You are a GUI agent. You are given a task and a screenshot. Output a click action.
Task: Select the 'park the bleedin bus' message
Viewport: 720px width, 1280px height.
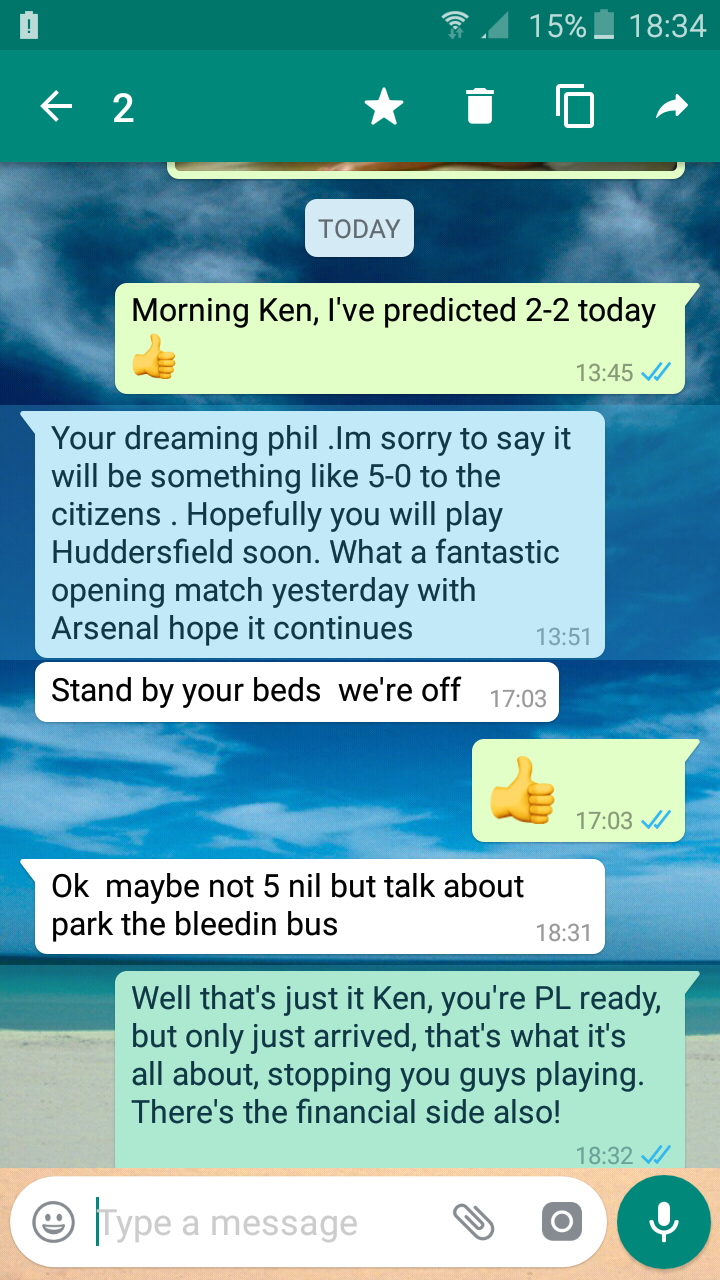coord(320,906)
